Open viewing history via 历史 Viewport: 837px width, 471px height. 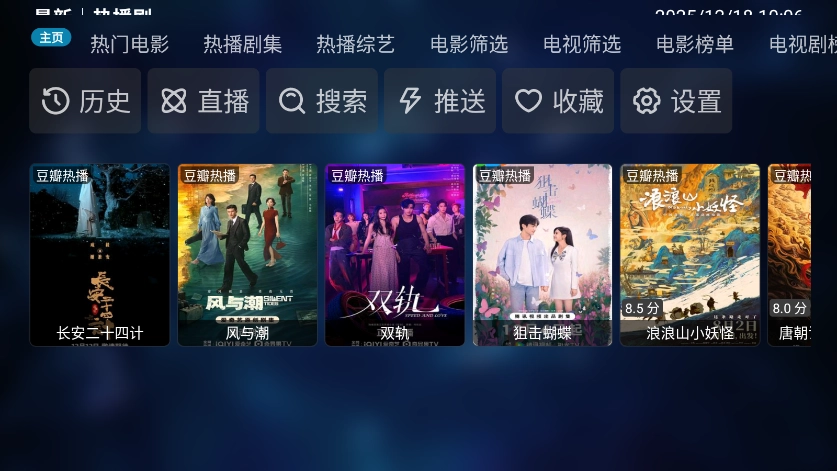tap(85, 101)
